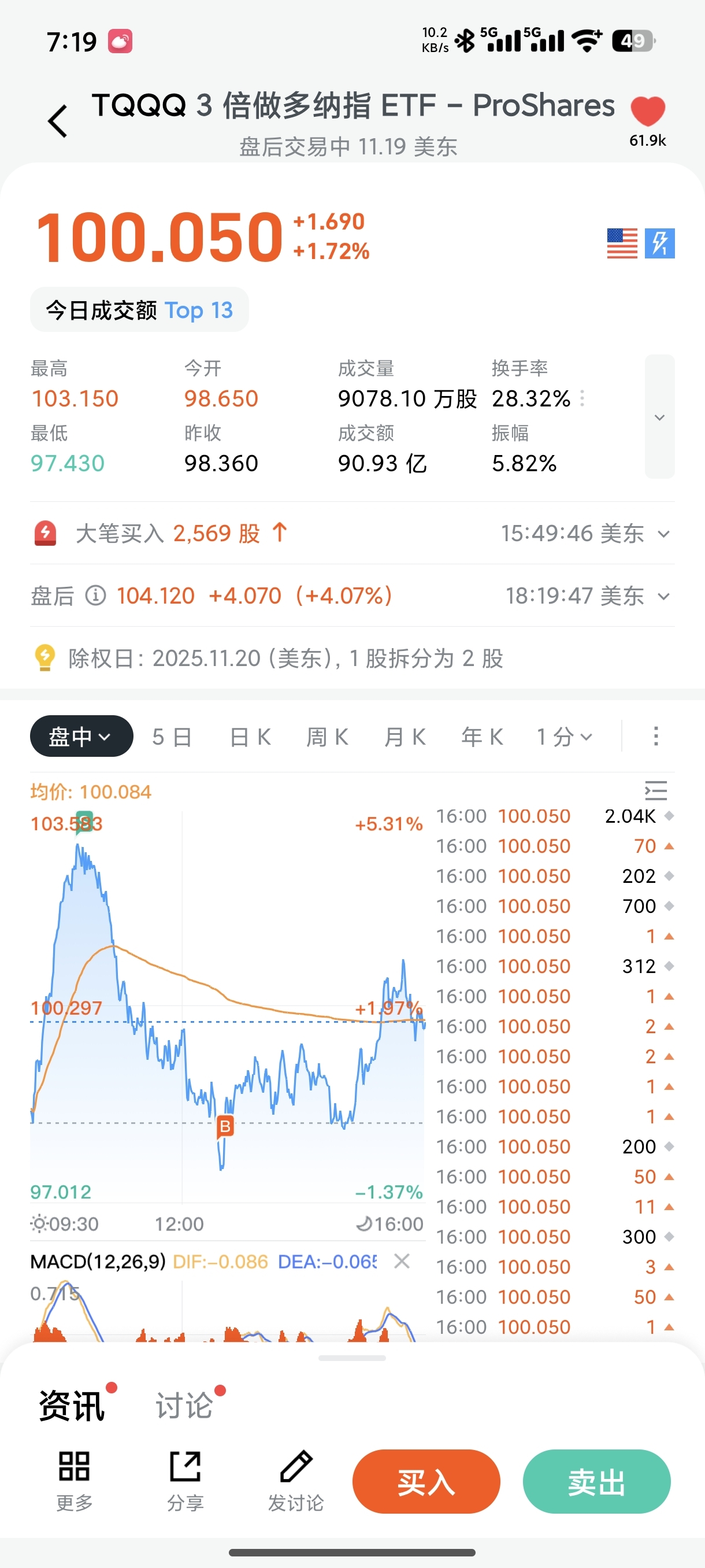Open the 盘中 chart period dropdown

click(81, 736)
